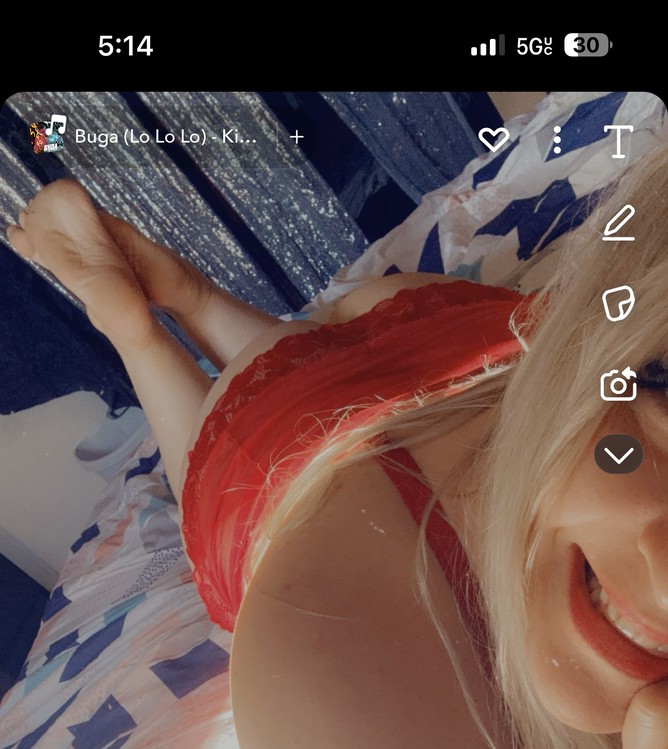Tap the camera with sparkle icon
Image resolution: width=668 pixels, height=749 pixels.
619,384
